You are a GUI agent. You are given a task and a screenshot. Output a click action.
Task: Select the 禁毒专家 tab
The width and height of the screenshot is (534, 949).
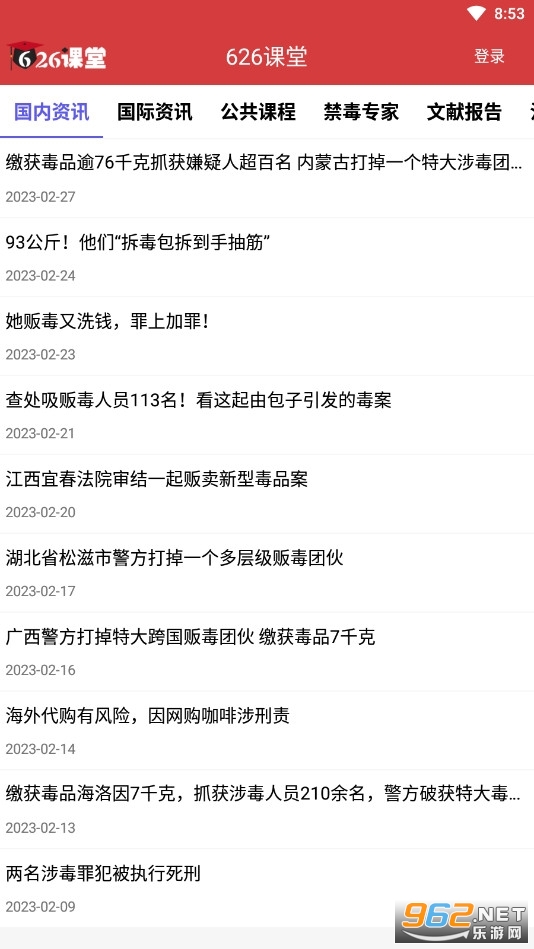361,112
